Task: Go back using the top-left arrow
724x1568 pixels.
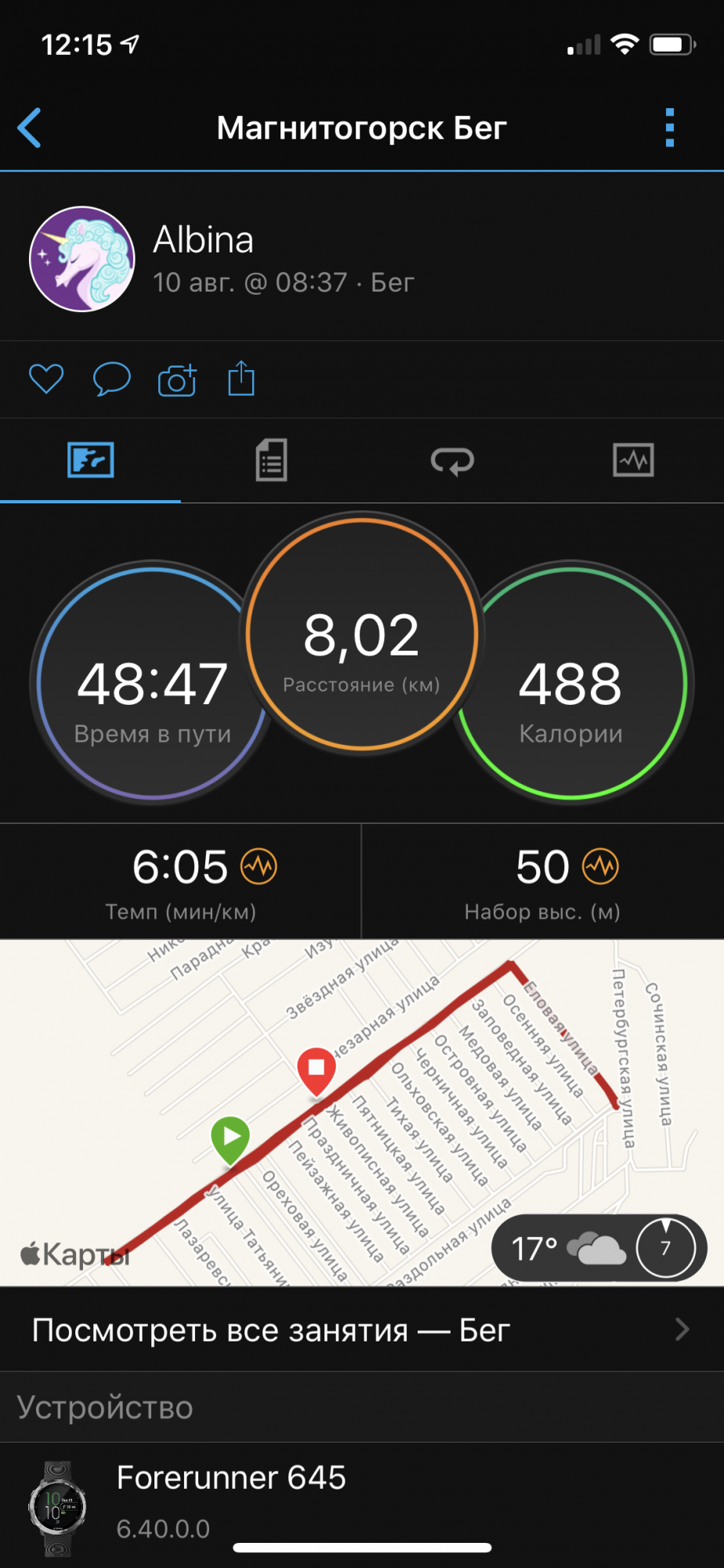Action: point(30,128)
